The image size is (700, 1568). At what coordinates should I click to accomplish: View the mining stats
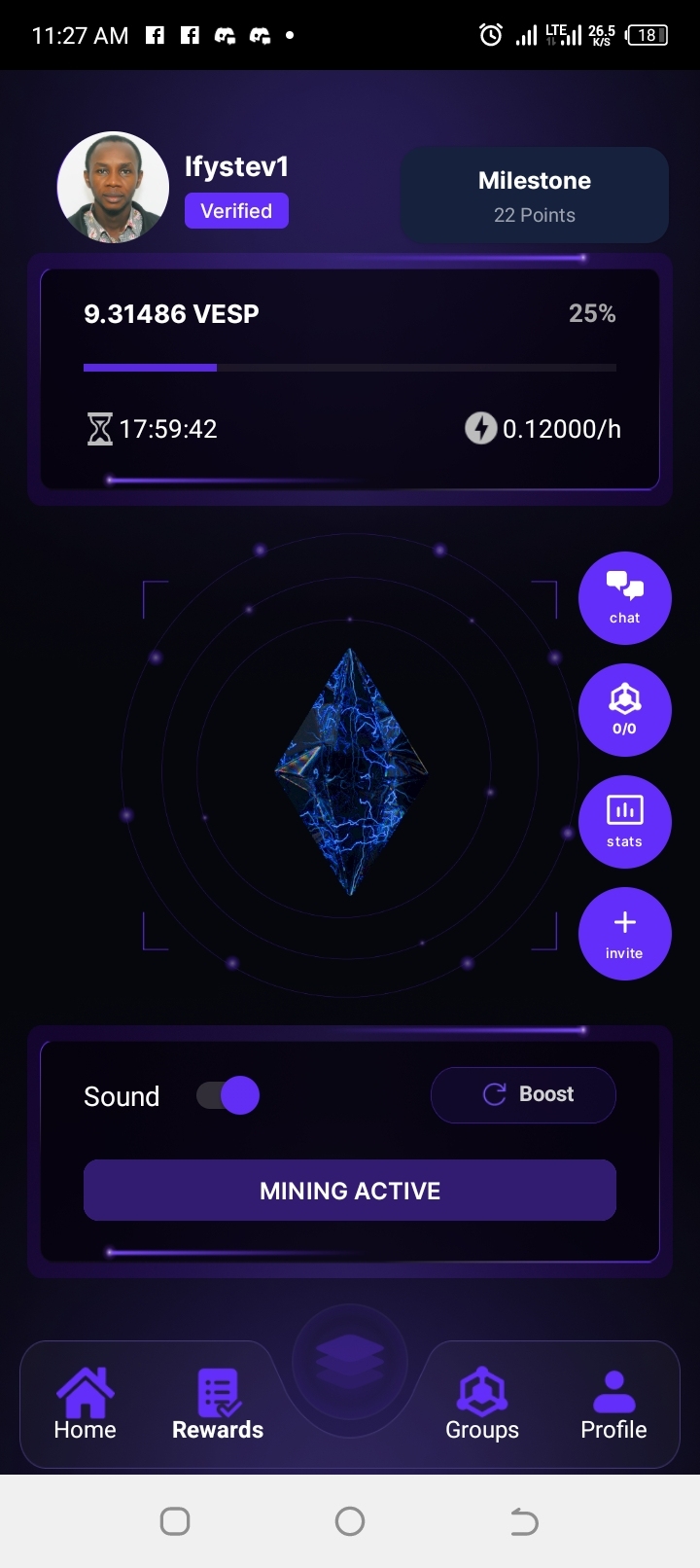pyautogui.click(x=624, y=822)
